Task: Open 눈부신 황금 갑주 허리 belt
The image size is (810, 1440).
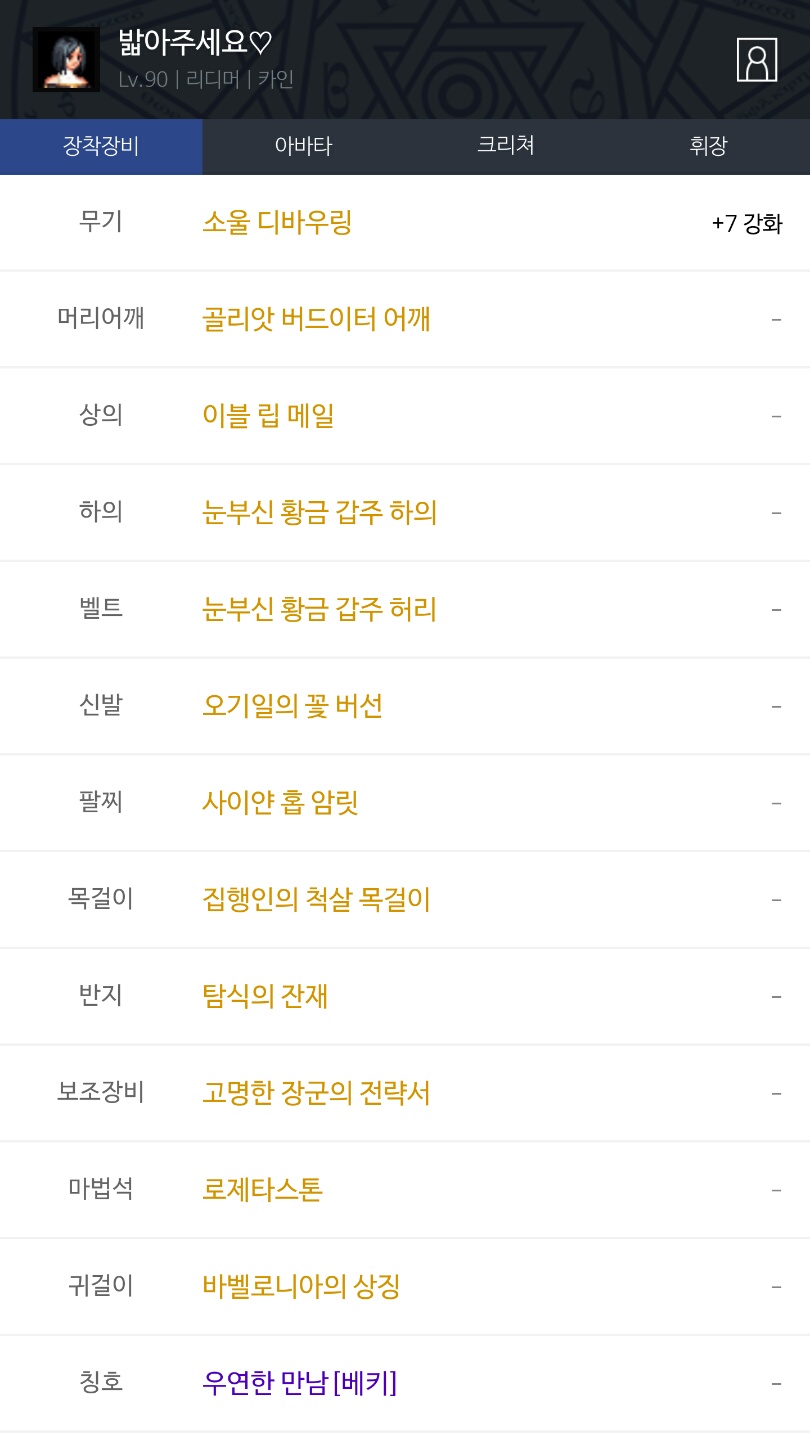Action: 320,609
